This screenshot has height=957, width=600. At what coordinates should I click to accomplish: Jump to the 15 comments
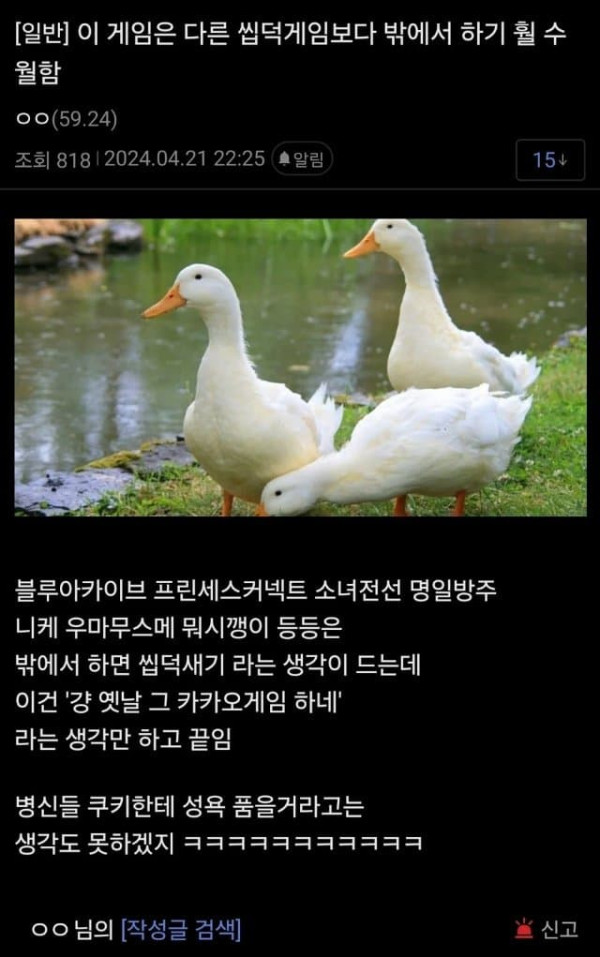click(x=550, y=160)
